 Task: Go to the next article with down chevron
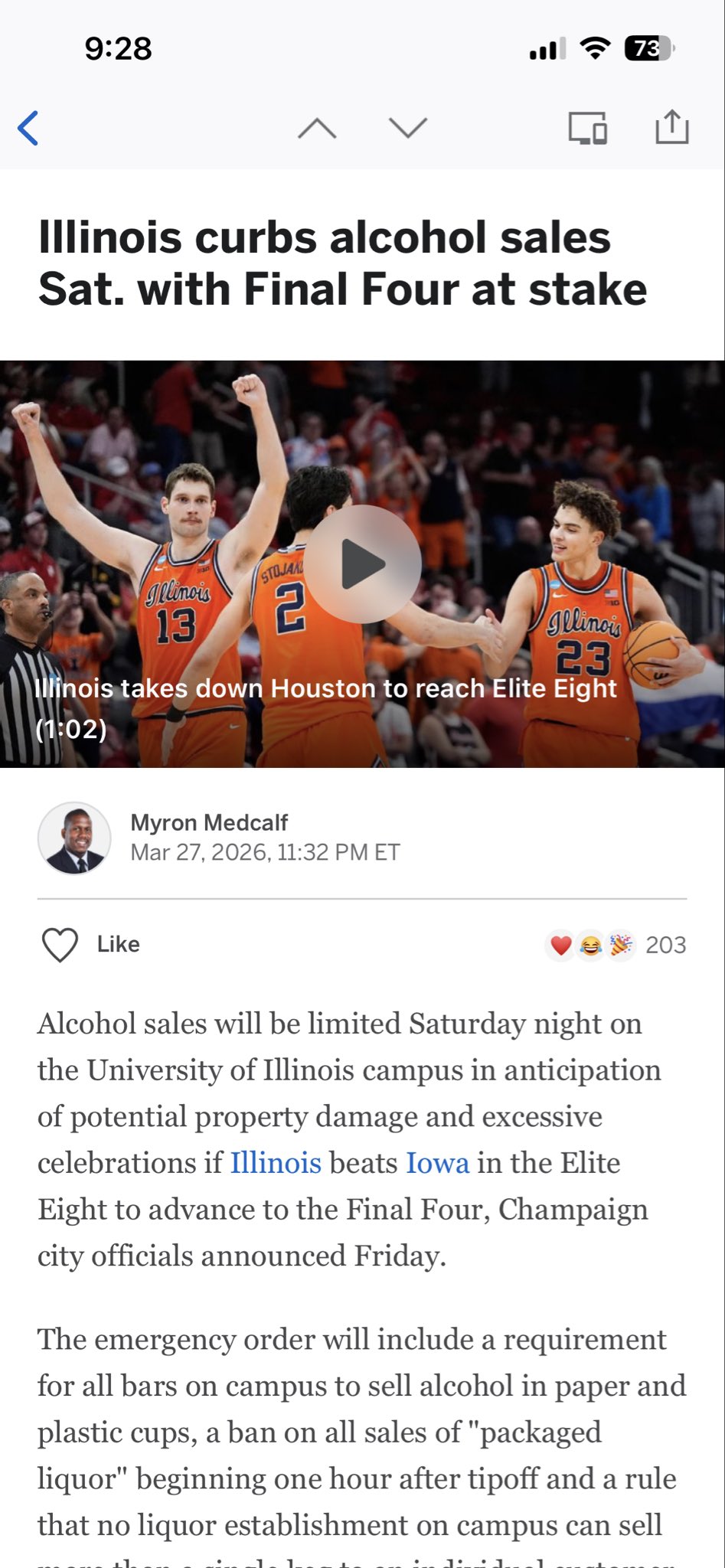pos(407,128)
